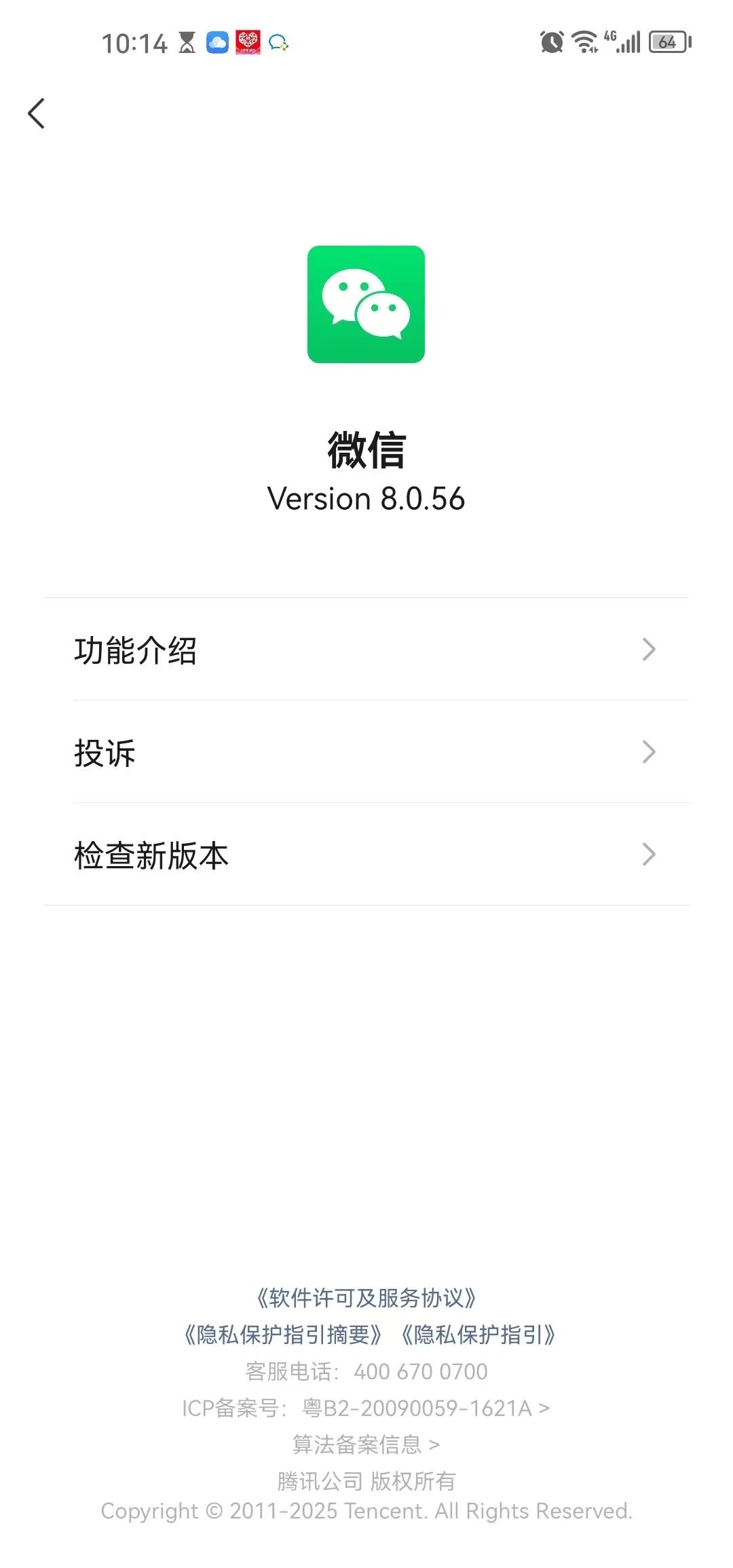
Task: Open the ICP备案号 record link
Action: pos(366,1408)
